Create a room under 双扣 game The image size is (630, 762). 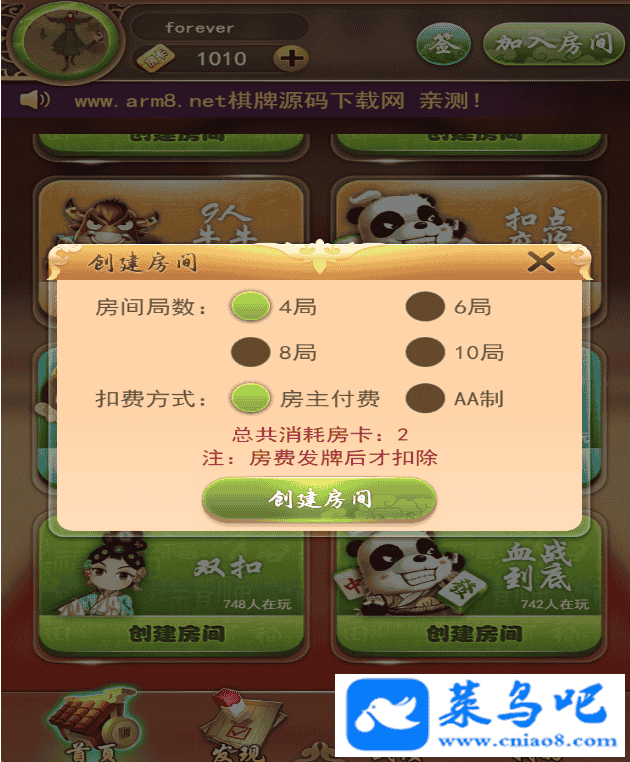(177, 634)
